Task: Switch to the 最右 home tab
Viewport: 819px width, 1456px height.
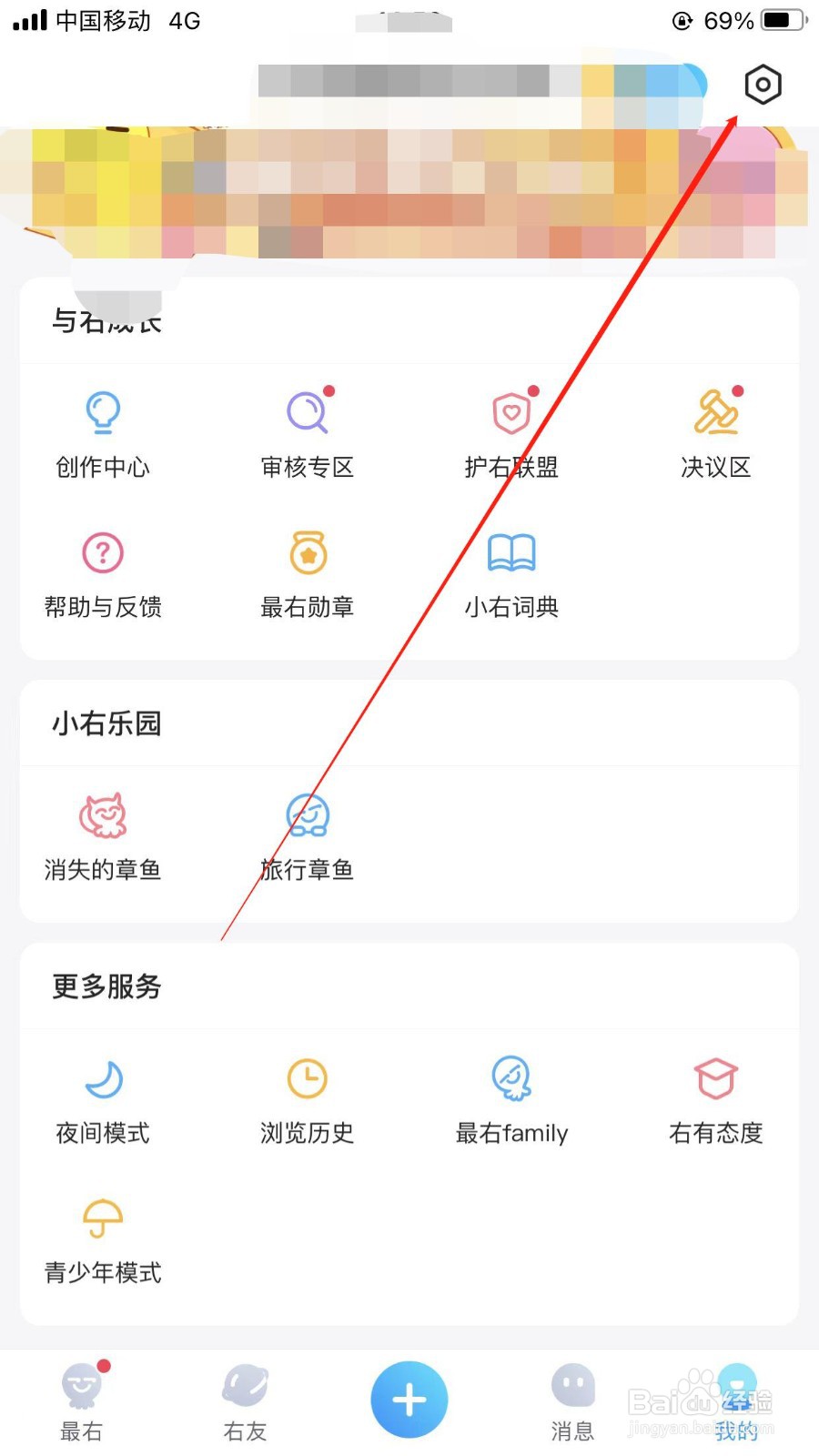Action: tap(81, 1401)
